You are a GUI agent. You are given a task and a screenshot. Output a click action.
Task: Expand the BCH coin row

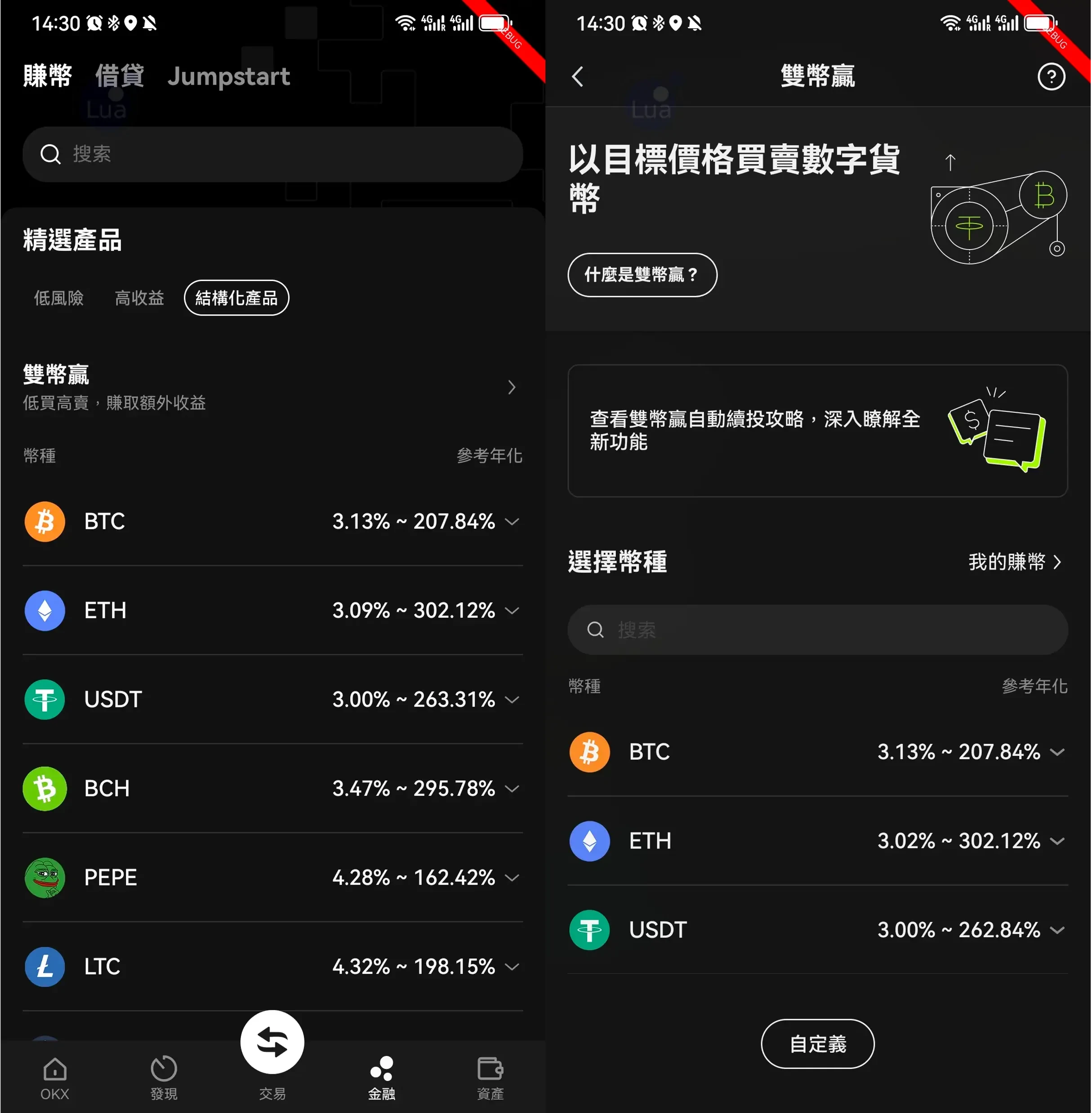coord(272,788)
